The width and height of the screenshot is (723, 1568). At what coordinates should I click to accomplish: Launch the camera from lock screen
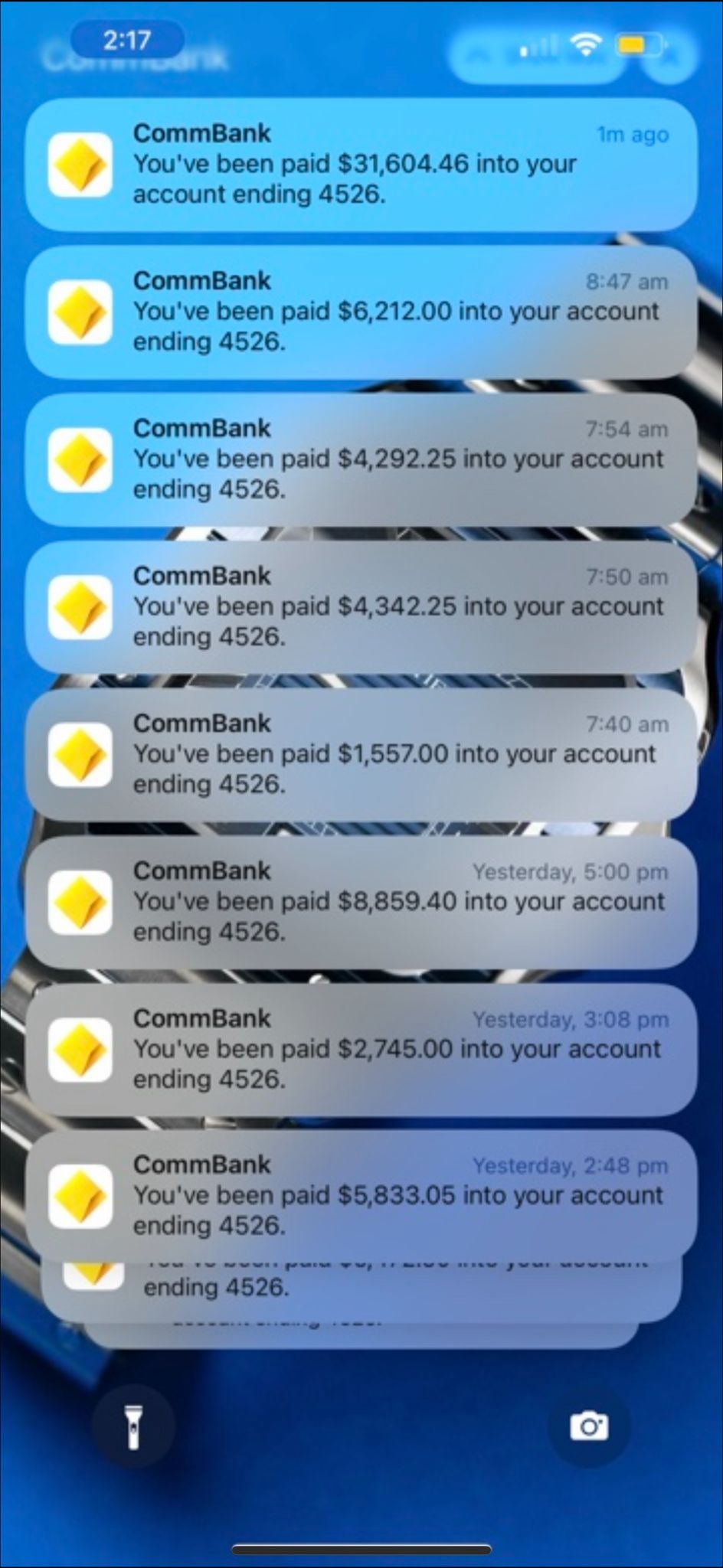(589, 1426)
